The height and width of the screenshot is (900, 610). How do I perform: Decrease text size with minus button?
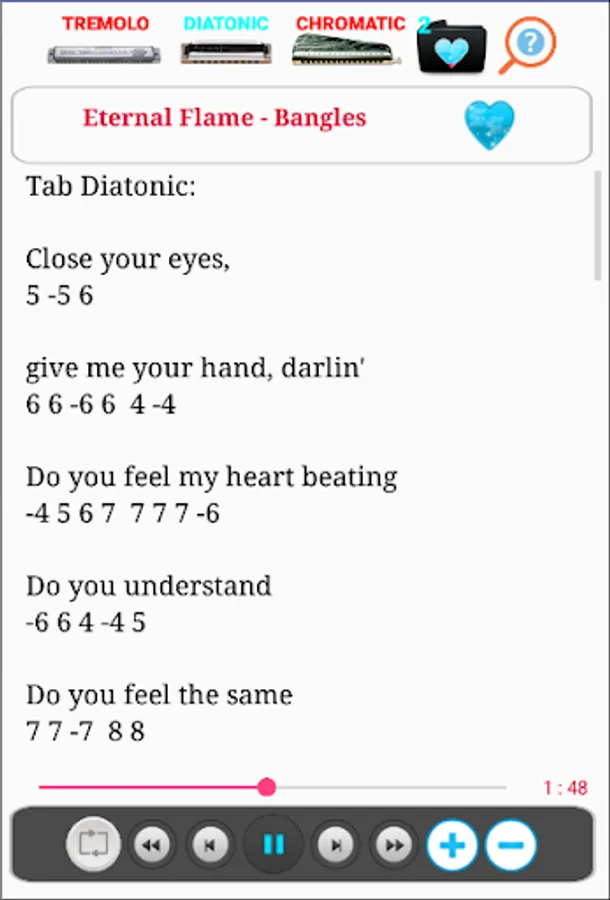point(511,846)
